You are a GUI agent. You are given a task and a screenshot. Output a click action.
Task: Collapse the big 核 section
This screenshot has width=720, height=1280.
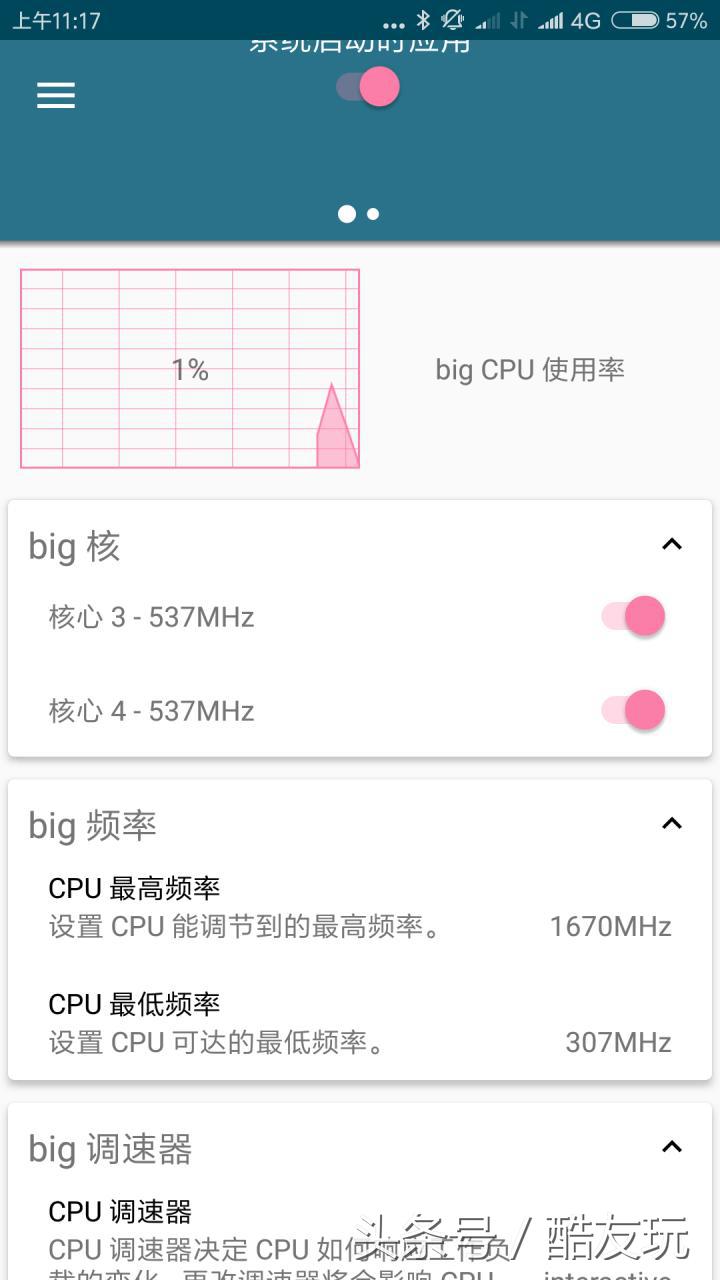point(671,545)
